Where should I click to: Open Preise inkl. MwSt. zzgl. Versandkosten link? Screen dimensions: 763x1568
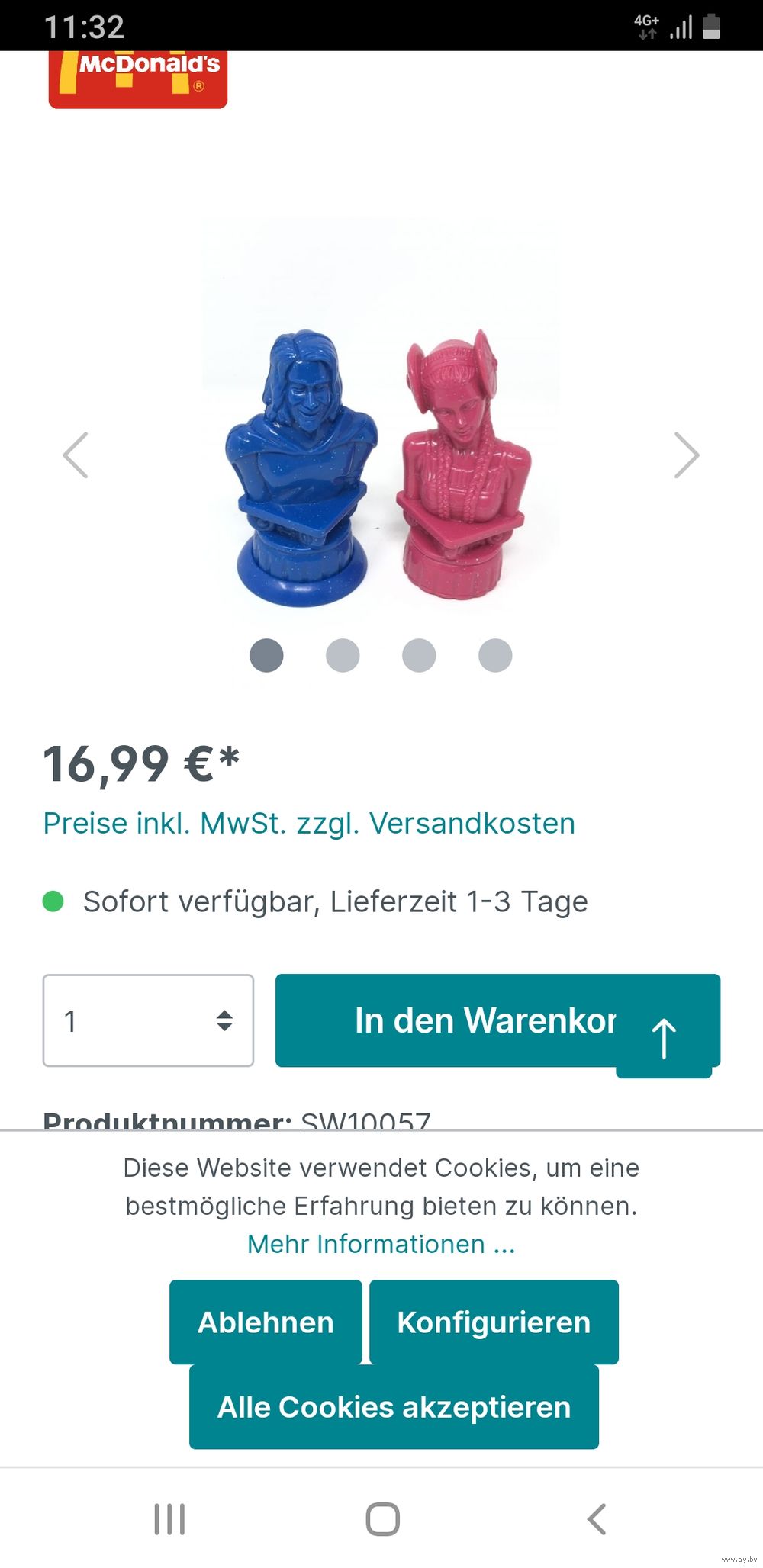point(309,824)
